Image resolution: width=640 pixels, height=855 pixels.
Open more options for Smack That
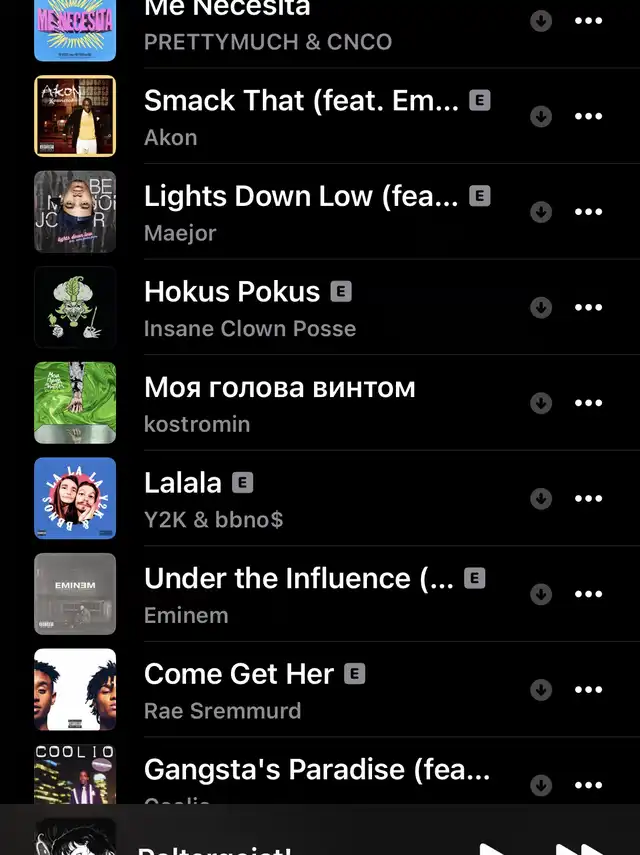(x=589, y=117)
